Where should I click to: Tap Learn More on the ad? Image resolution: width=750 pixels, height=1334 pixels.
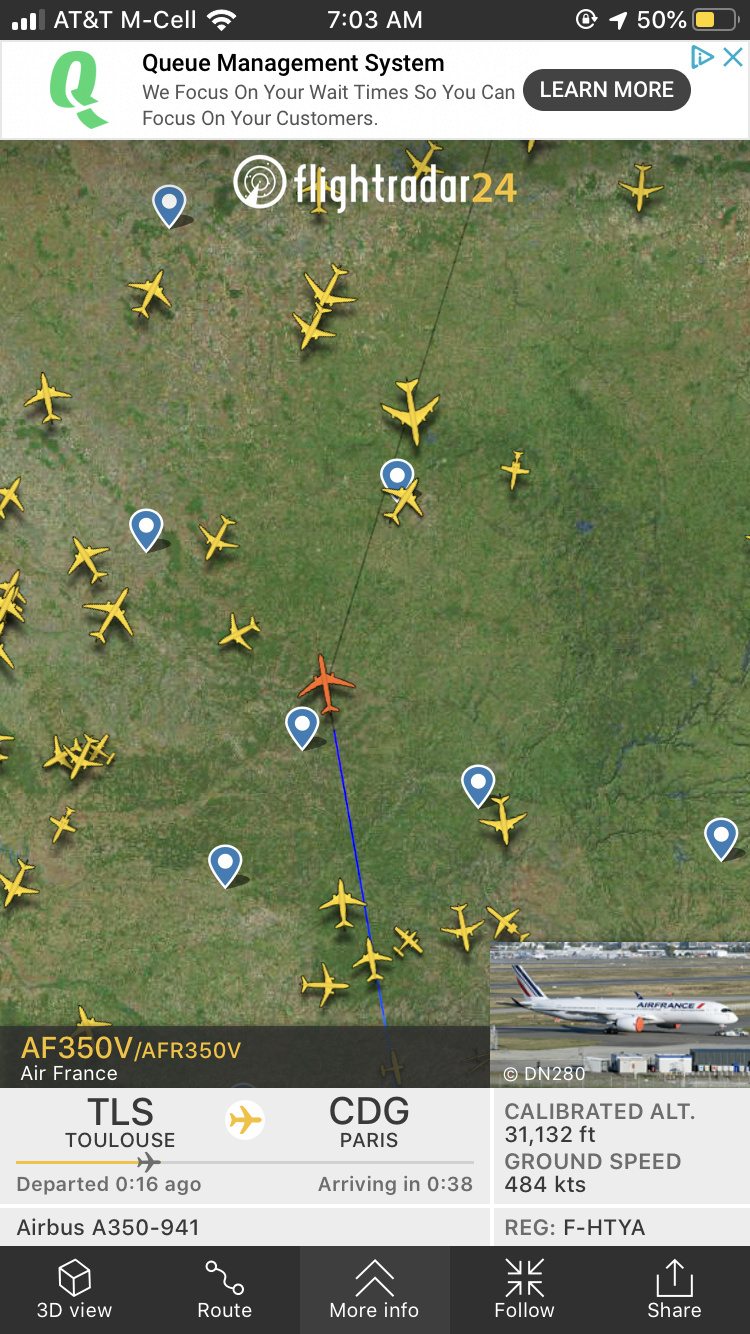point(606,90)
